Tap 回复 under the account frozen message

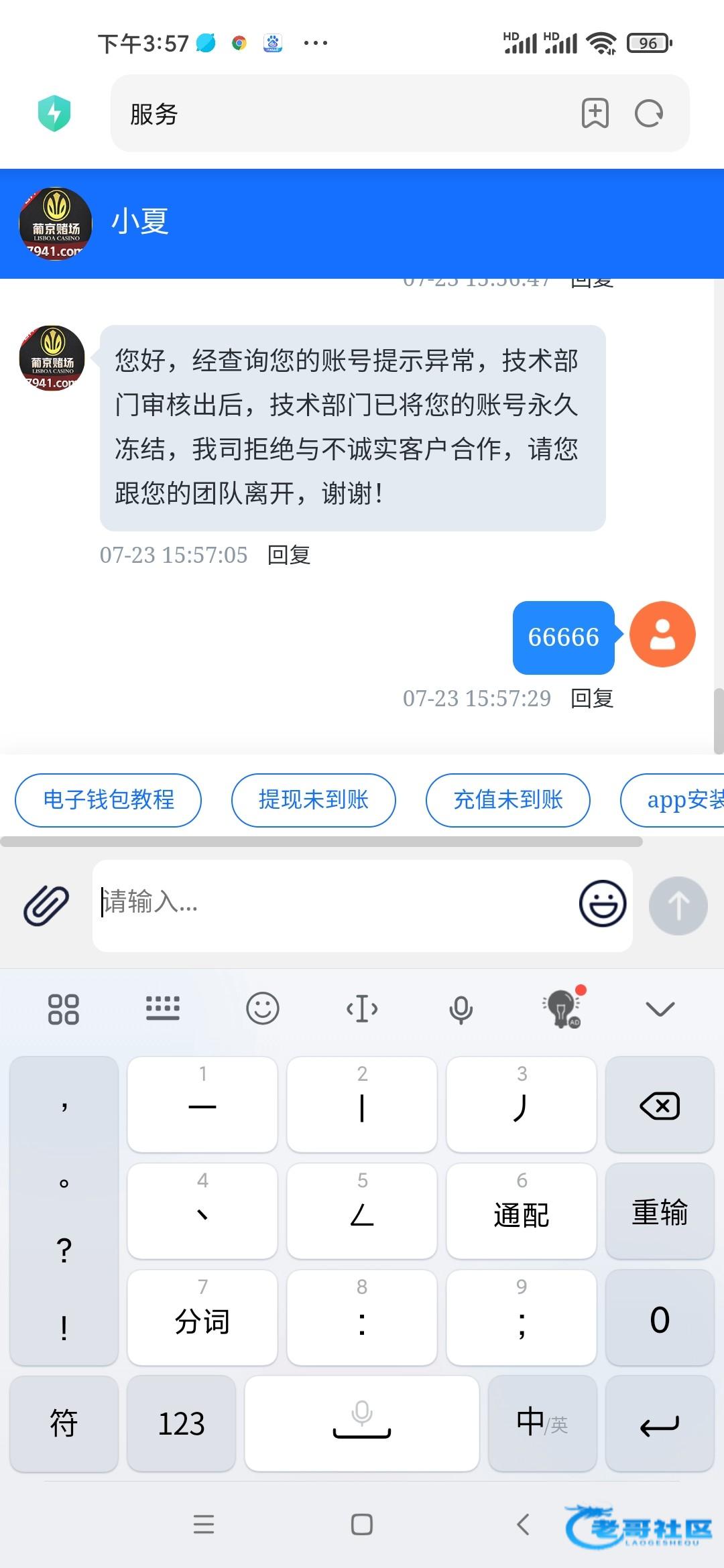(x=289, y=555)
